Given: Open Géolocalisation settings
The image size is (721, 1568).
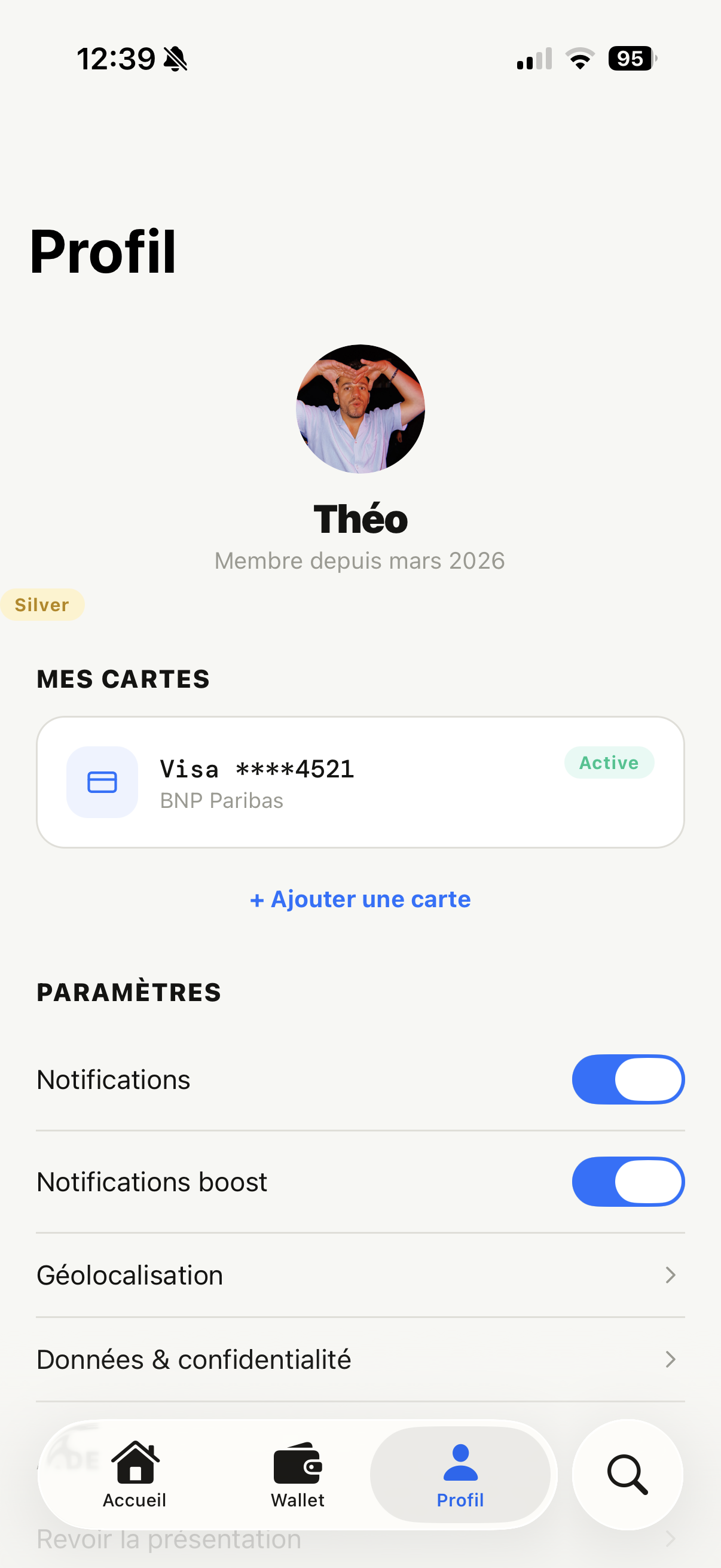Looking at the screenshot, I should coord(360,1275).
